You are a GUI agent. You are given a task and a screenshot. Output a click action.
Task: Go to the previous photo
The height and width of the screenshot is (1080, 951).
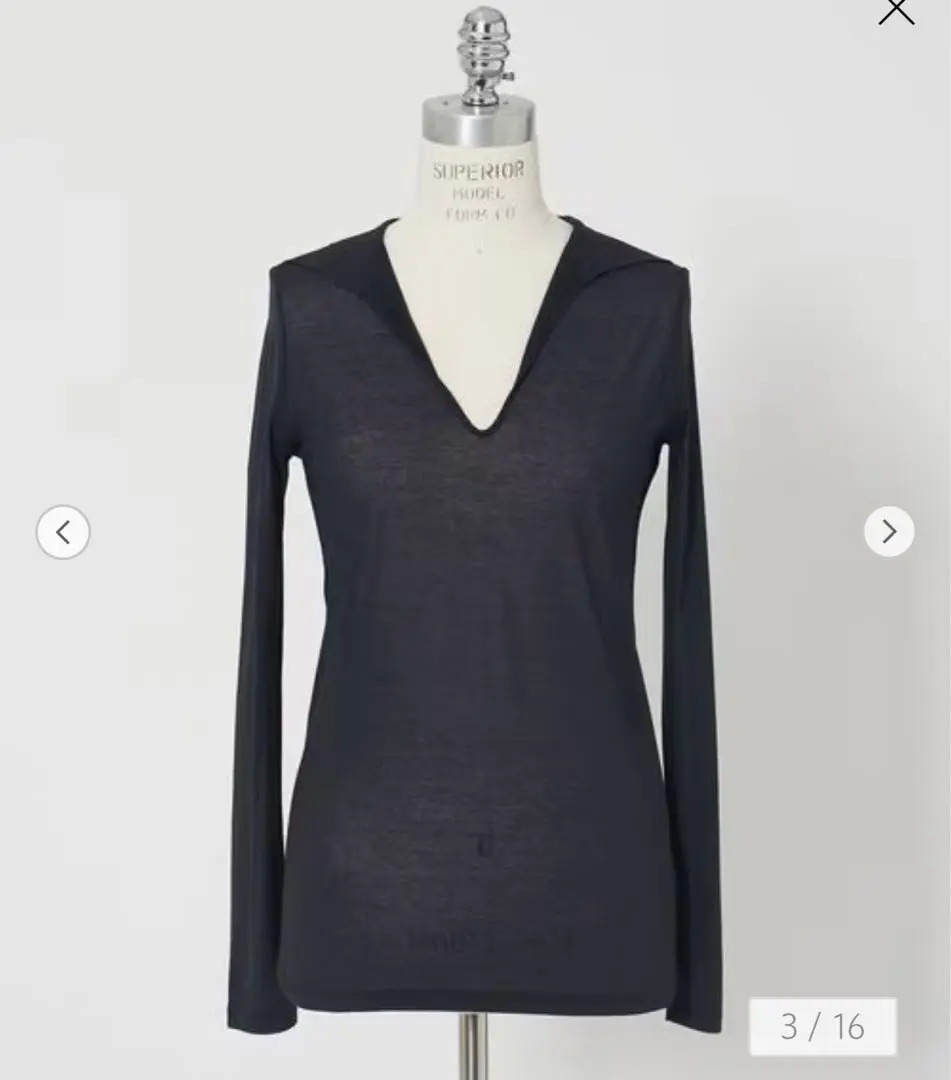click(x=63, y=532)
